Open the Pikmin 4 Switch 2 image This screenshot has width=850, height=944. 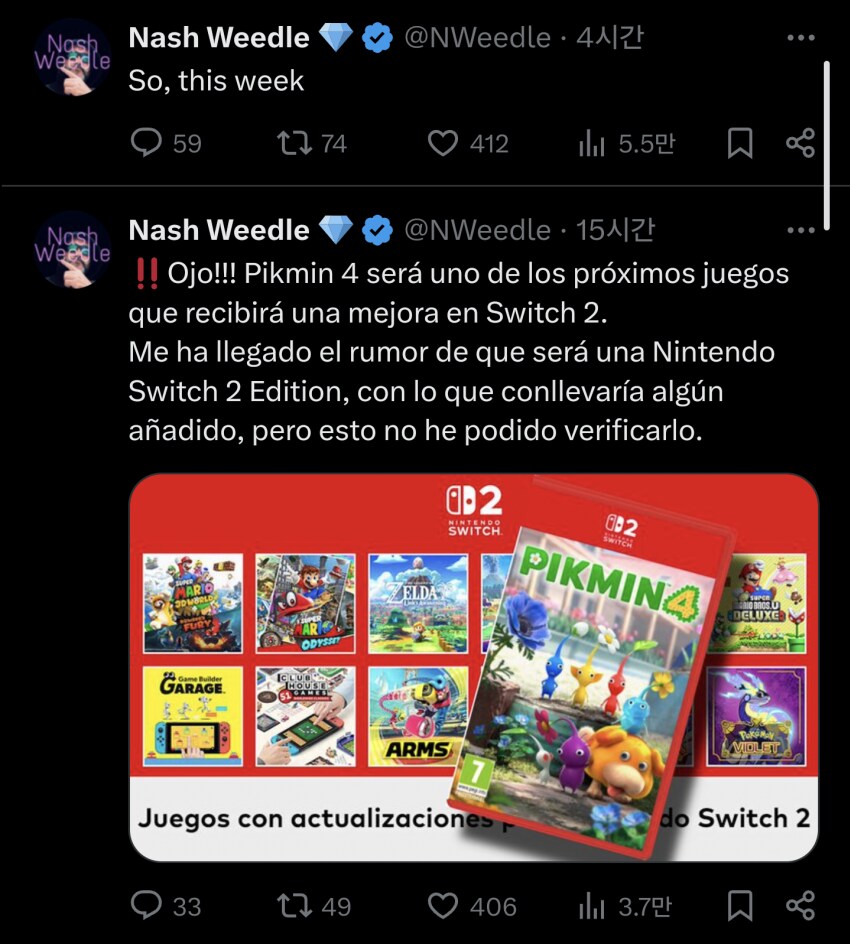tap(473, 667)
